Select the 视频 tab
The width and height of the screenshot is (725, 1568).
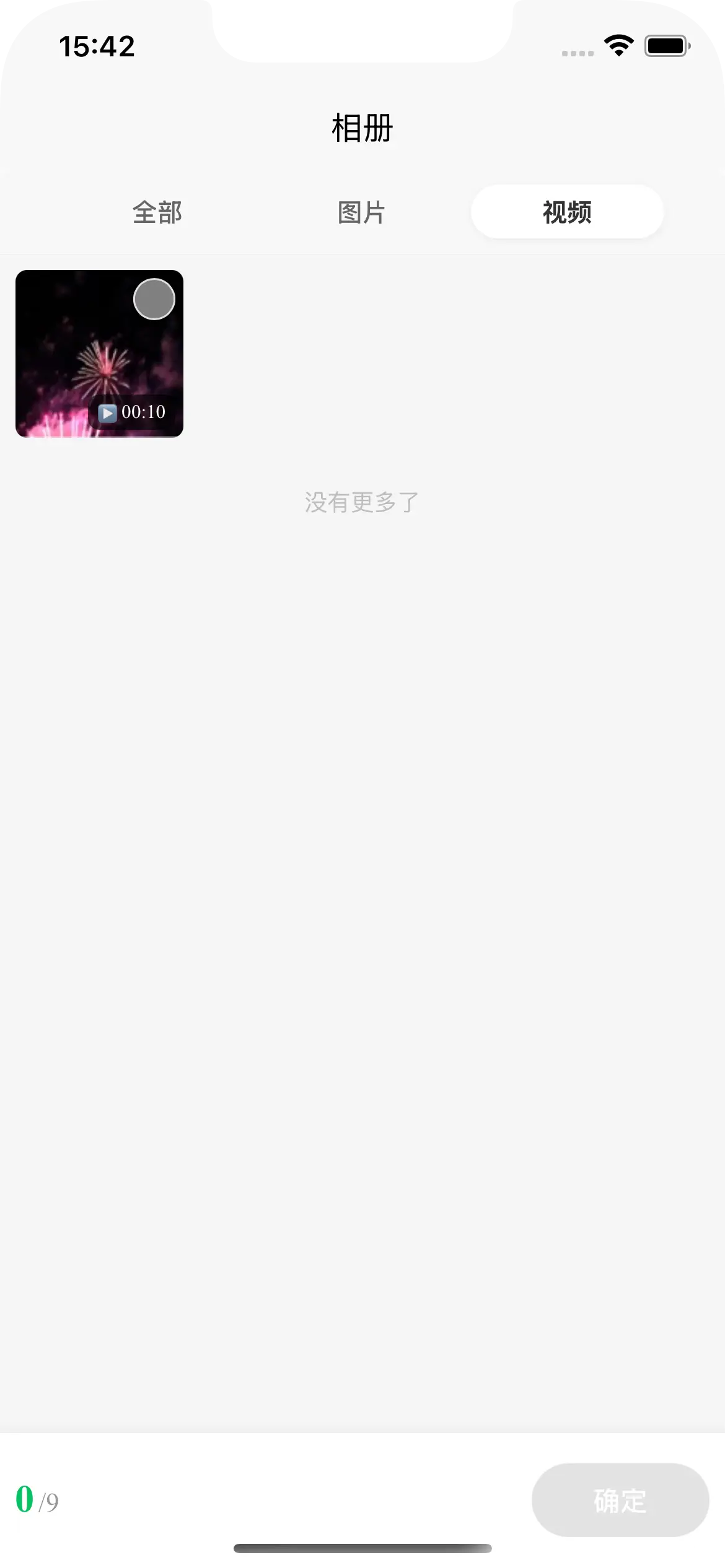[x=567, y=212]
